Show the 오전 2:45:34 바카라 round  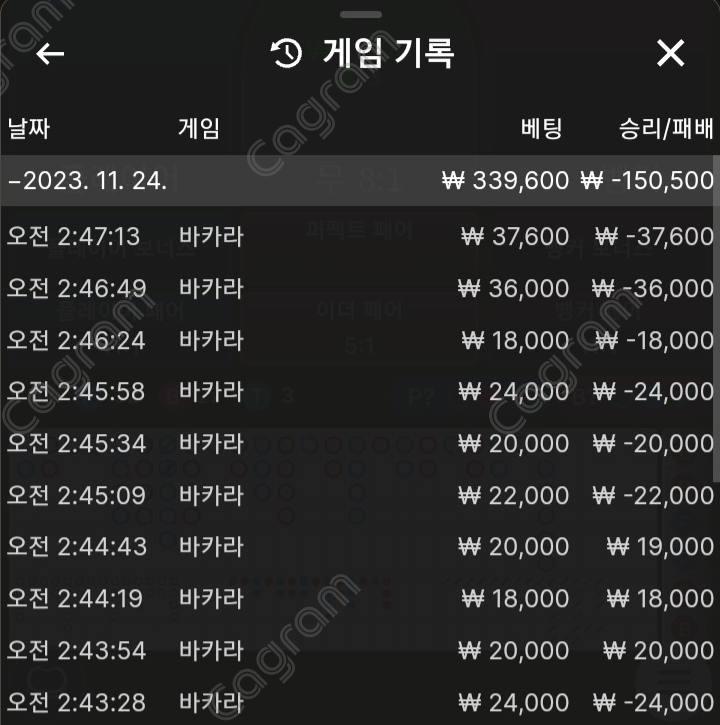click(360, 444)
